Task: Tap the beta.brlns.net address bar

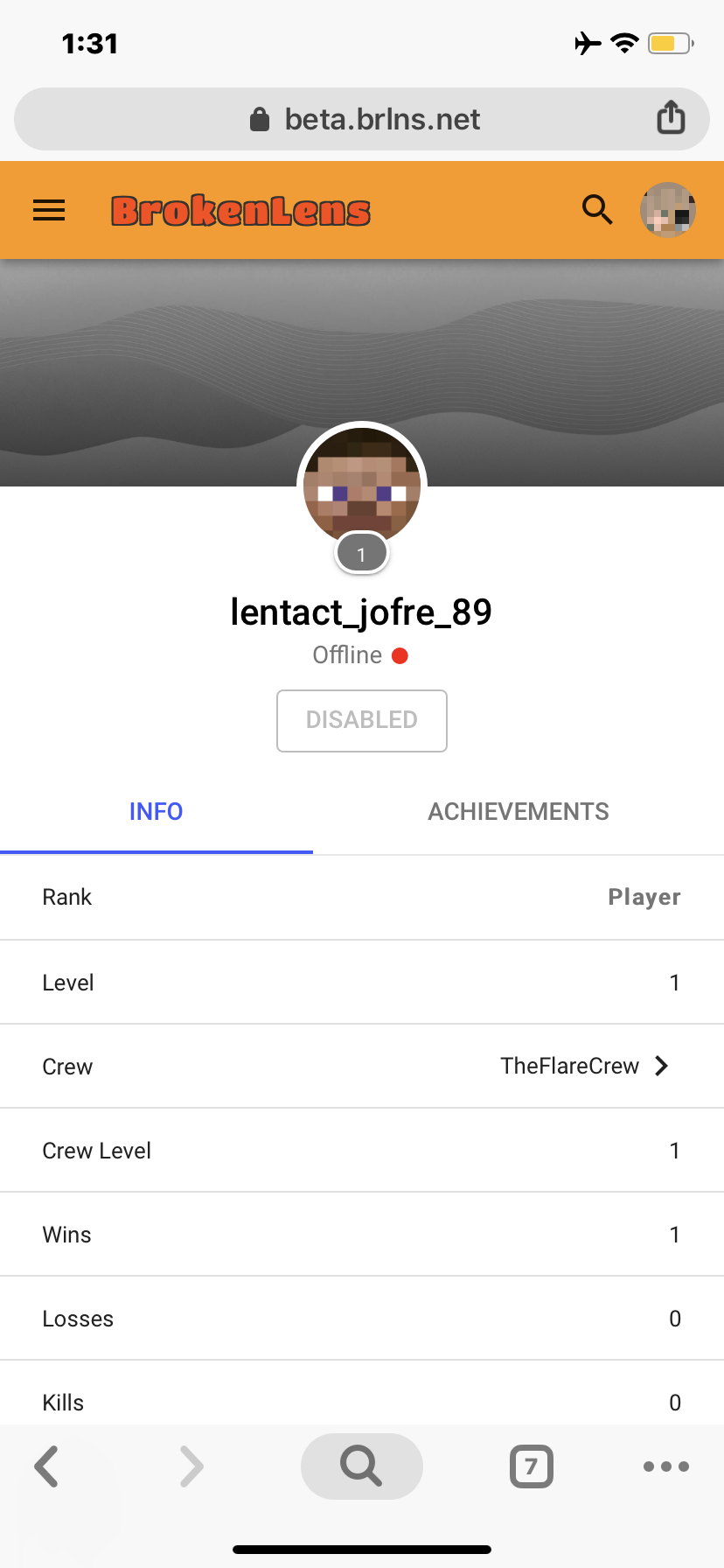Action: pos(362,119)
